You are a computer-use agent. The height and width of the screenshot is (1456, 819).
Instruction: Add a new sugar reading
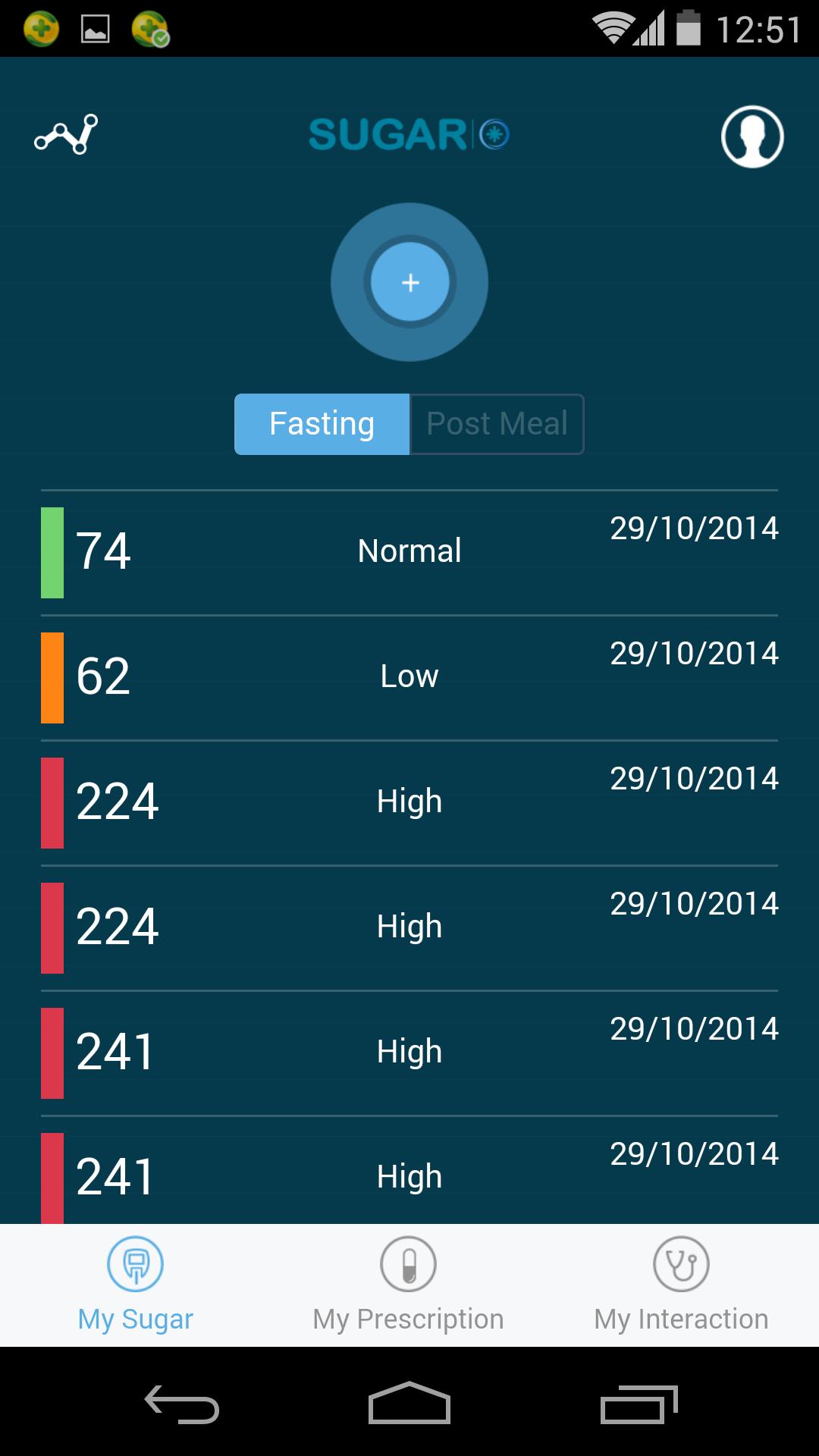pyautogui.click(x=409, y=282)
